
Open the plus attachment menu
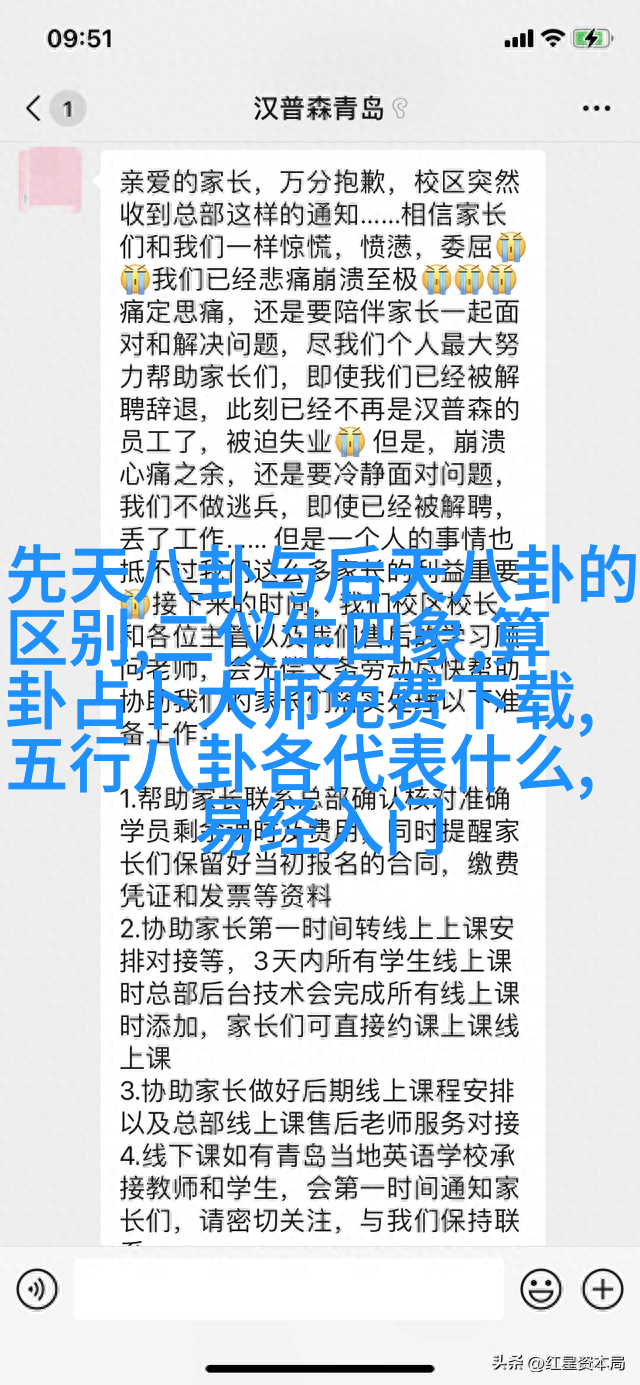[x=602, y=1289]
